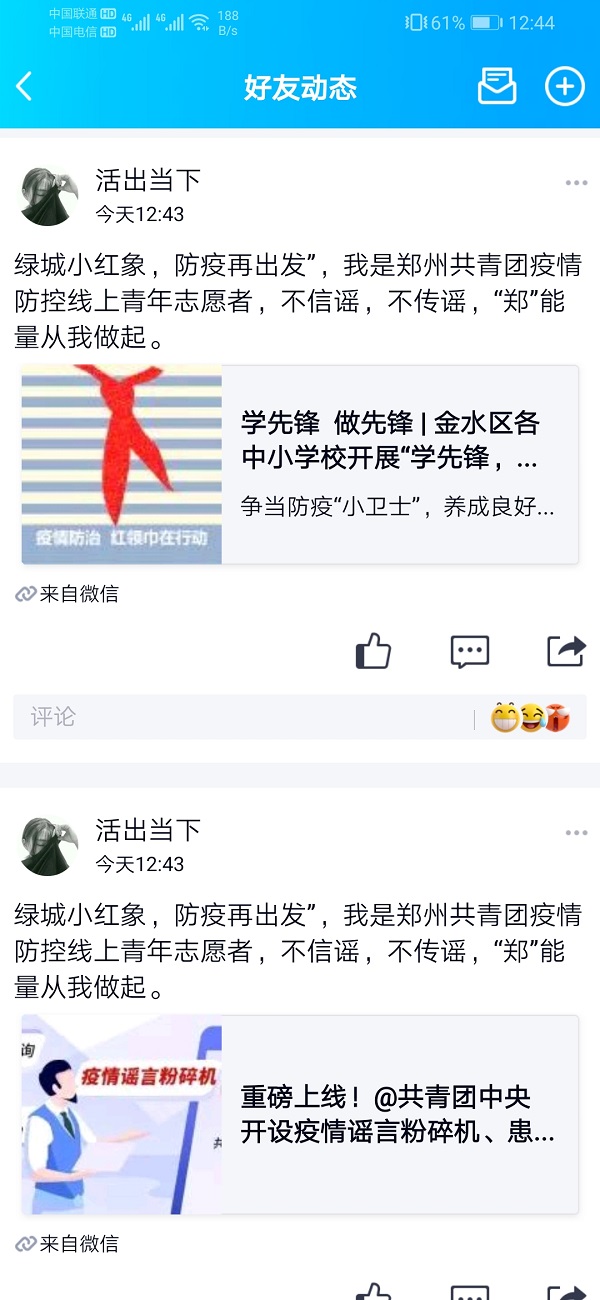Open overflow menu on the first post
Image resolution: width=600 pixels, height=1300 pixels.
click(x=576, y=183)
